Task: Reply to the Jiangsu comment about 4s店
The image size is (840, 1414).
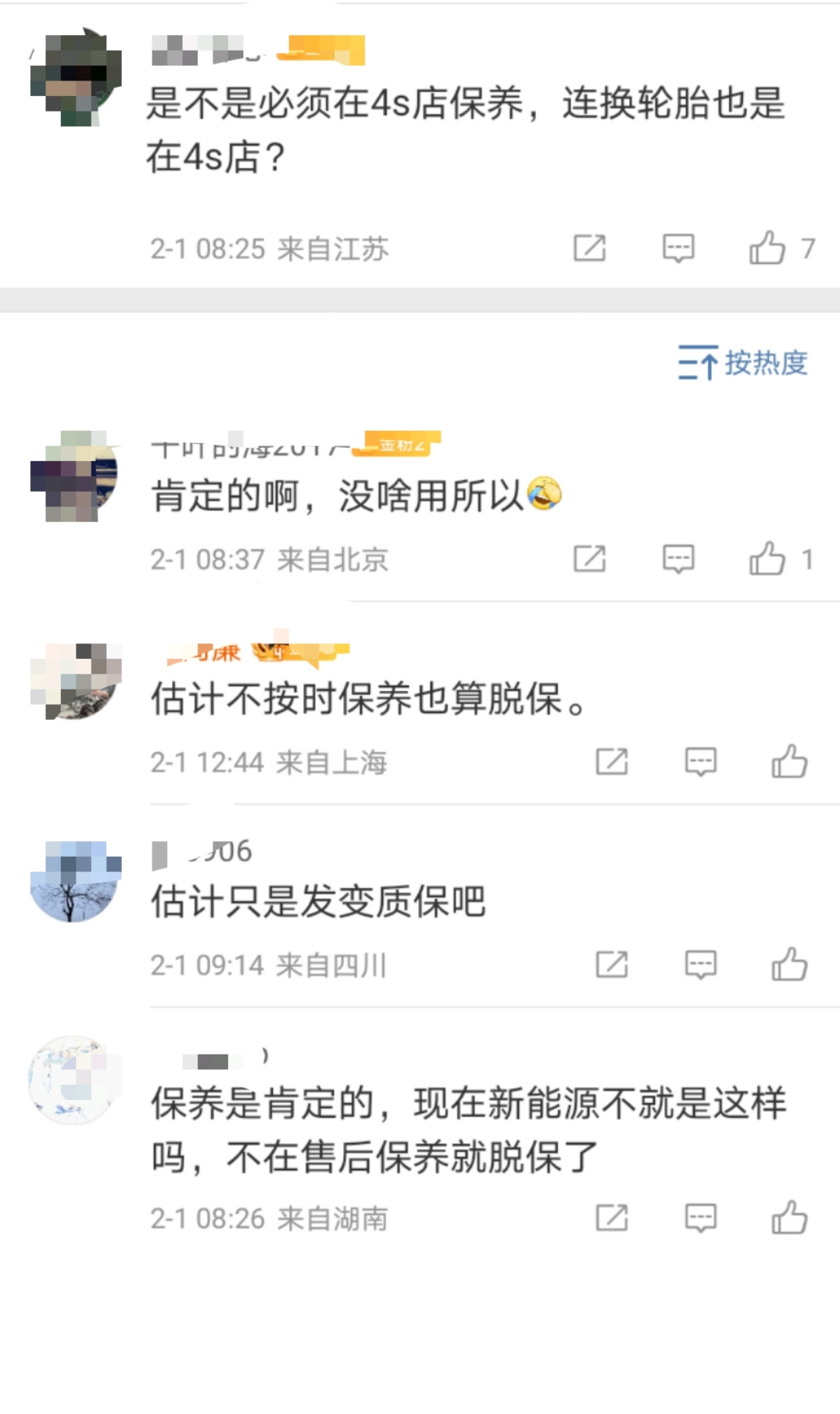Action: pyautogui.click(x=678, y=248)
